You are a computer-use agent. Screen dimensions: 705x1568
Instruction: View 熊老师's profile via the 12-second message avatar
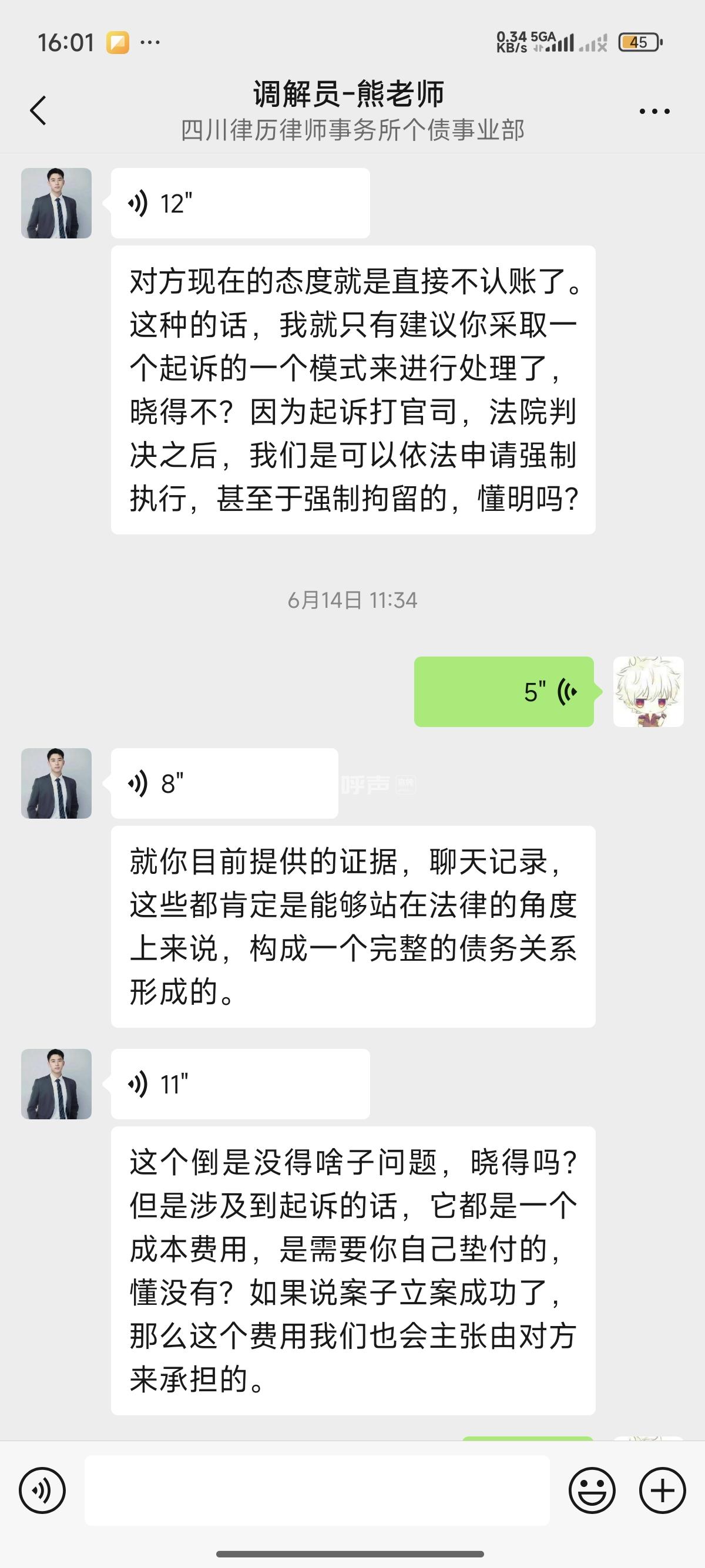tap(56, 203)
